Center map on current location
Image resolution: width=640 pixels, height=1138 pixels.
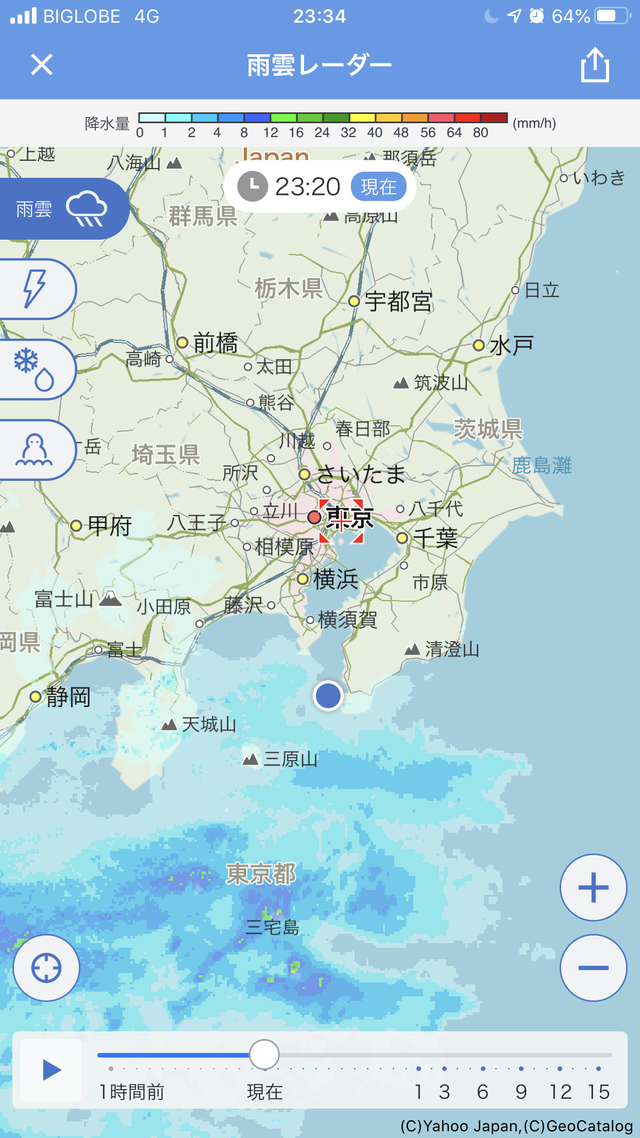[x=46, y=967]
